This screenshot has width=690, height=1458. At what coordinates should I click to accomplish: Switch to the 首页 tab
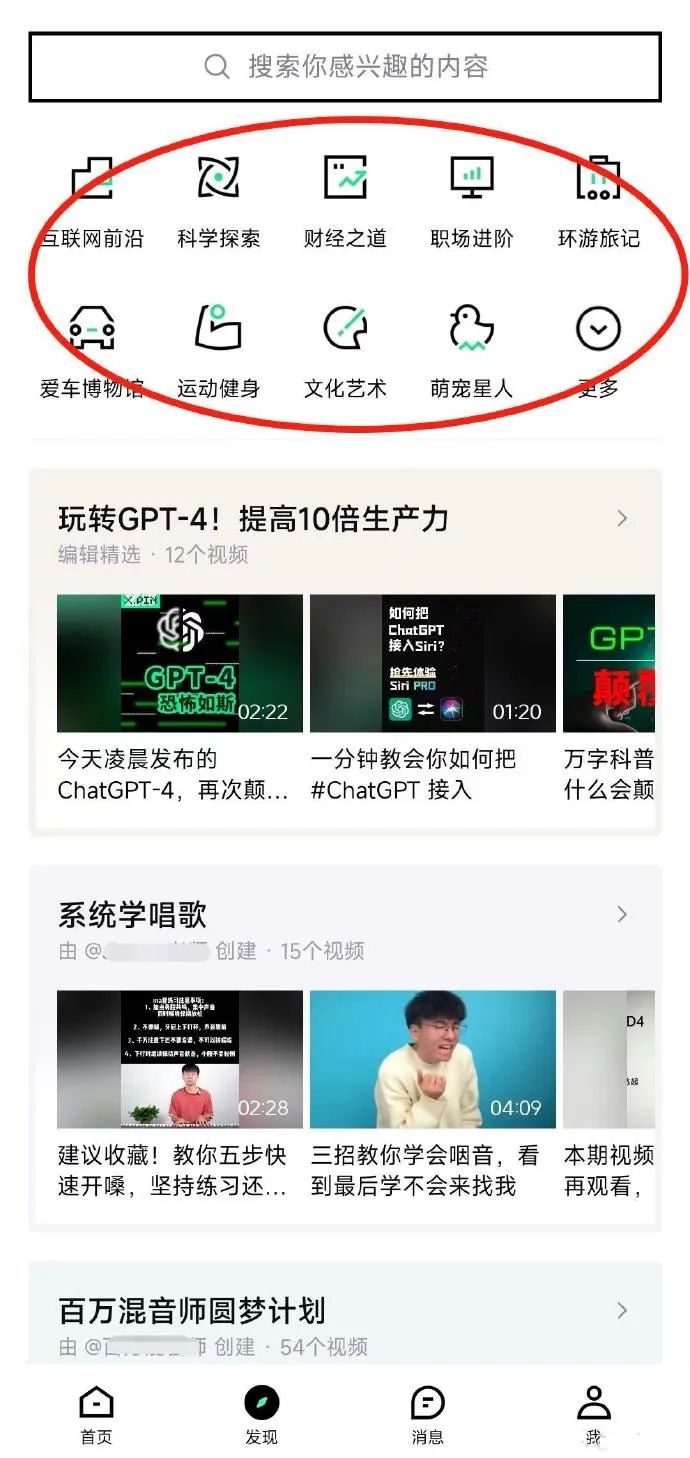96,1414
